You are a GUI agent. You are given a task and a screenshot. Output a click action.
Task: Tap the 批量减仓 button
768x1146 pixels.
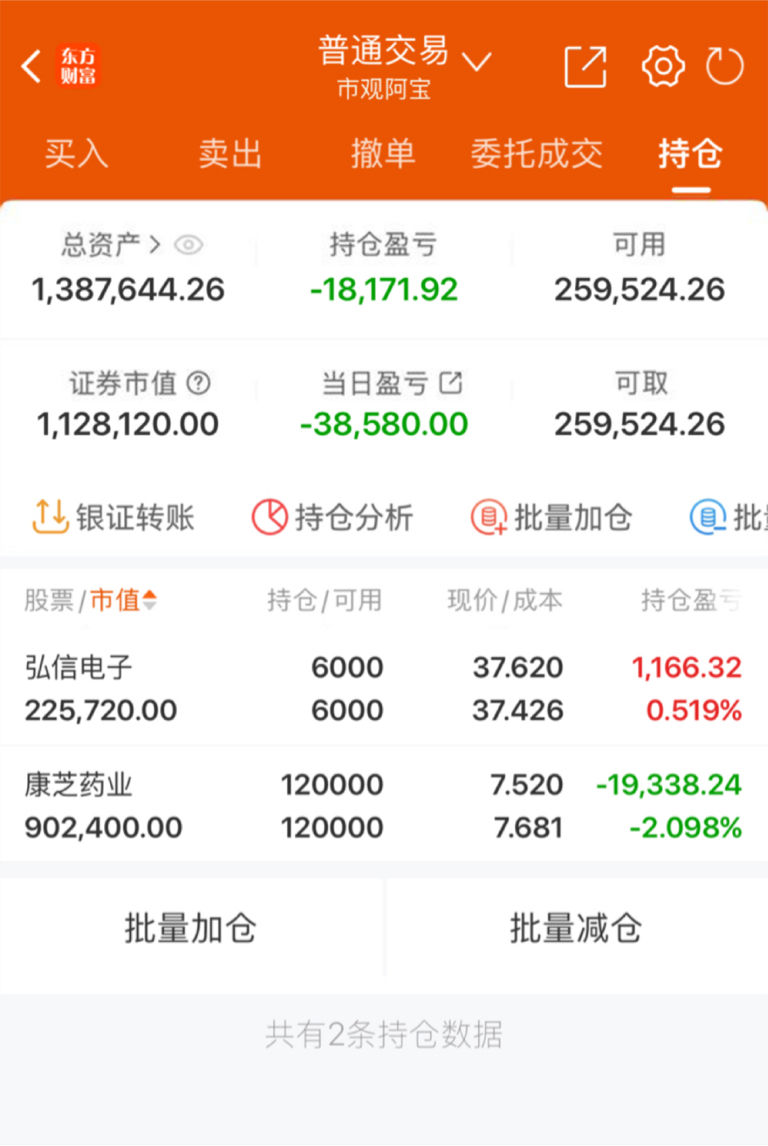[576, 929]
